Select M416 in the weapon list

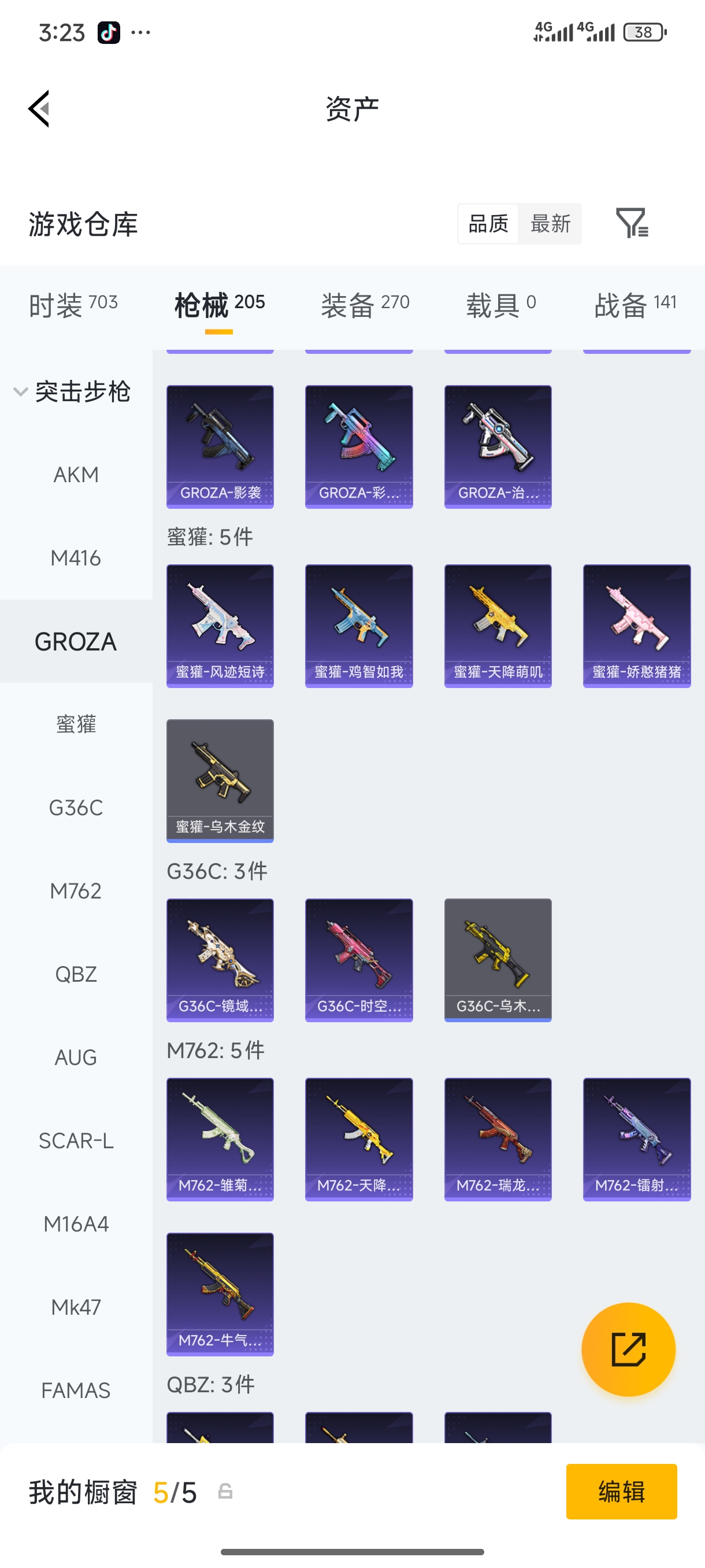tap(76, 558)
